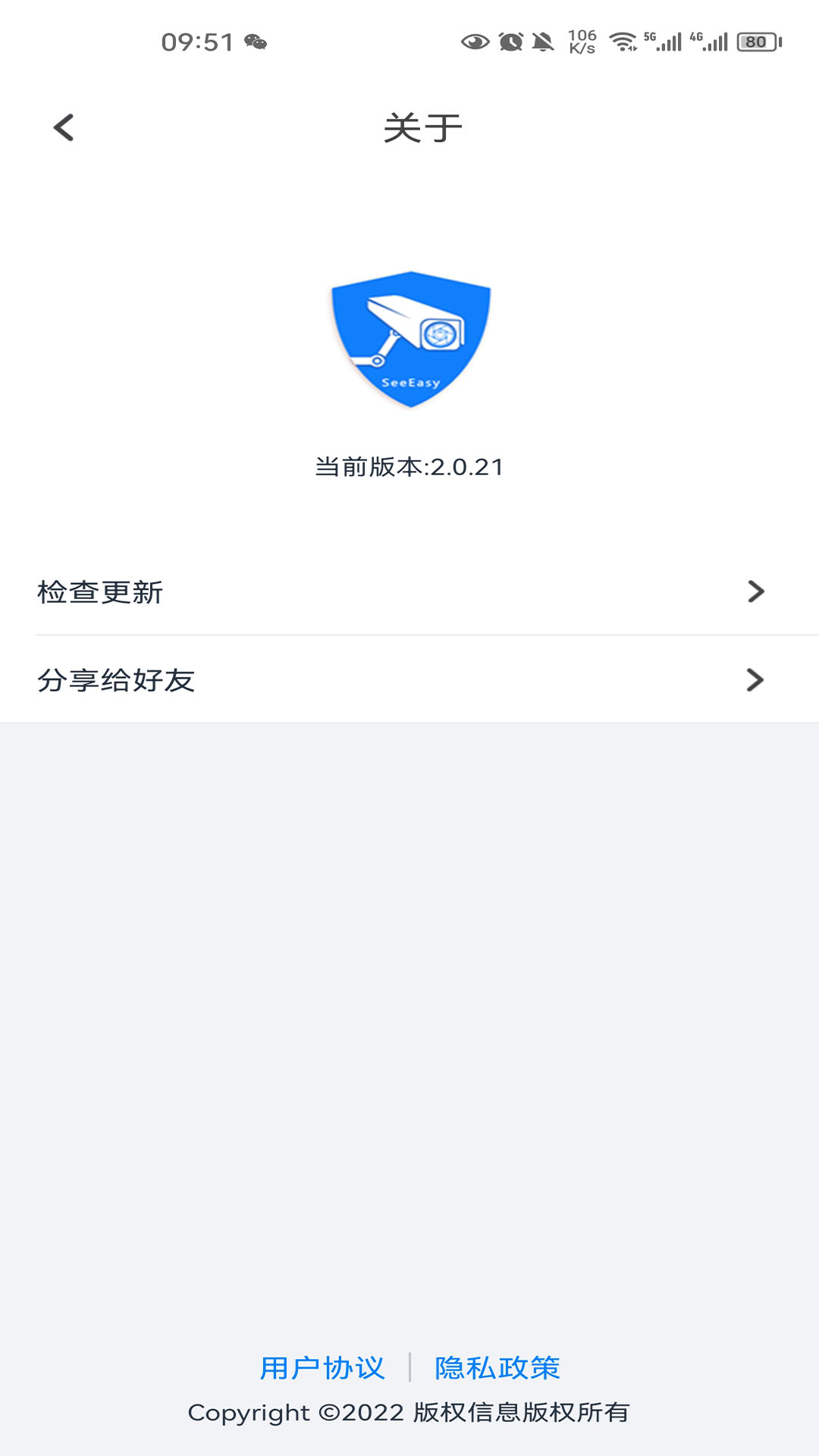Viewport: 819px width, 1456px height.
Task: Tap the Wi-Fi signal icon in status bar
Action: click(x=622, y=42)
